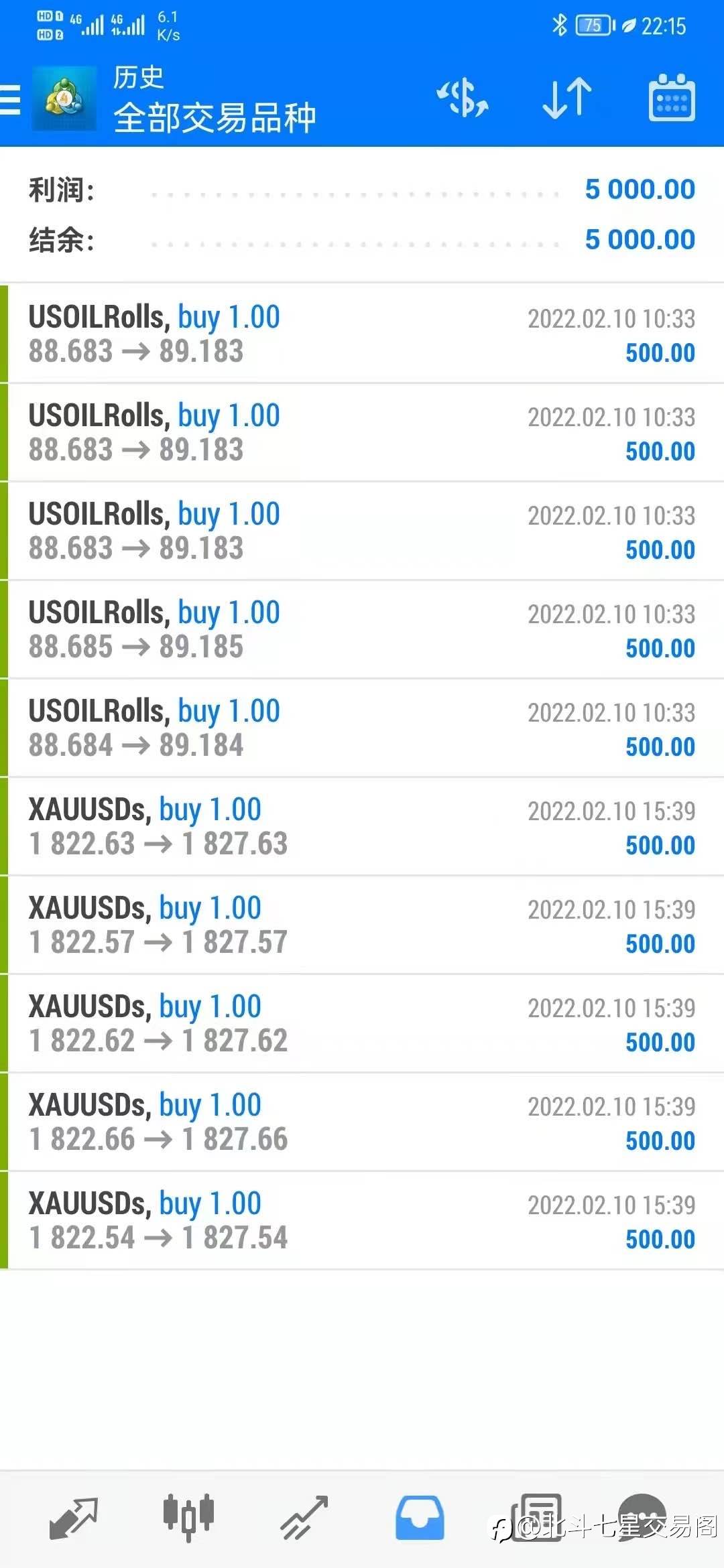Image resolution: width=724 pixels, height=1568 pixels.
Task: Open the side menu drawer
Action: [x=11, y=101]
